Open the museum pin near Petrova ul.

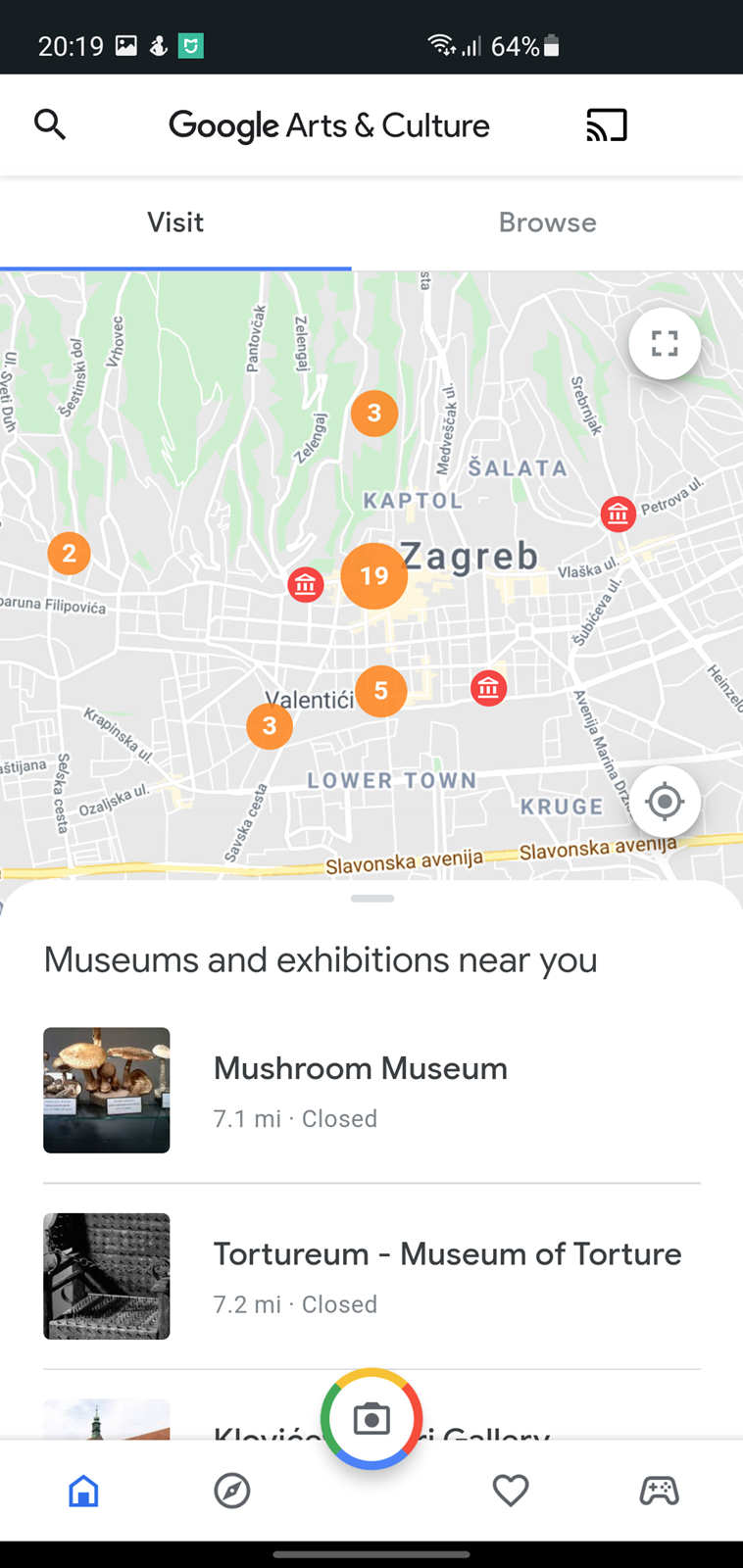click(x=618, y=514)
